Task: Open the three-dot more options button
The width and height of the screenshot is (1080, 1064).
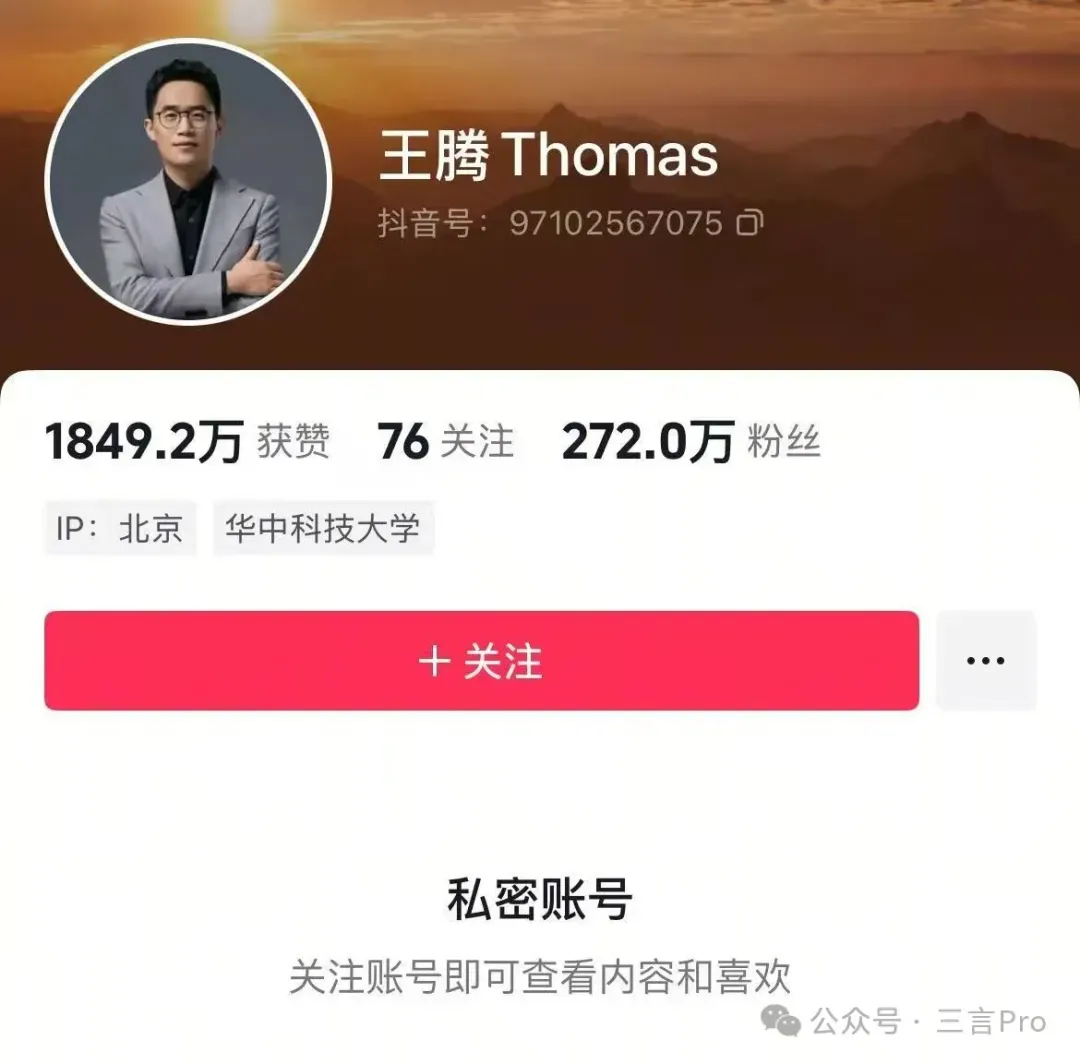Action: (985, 661)
